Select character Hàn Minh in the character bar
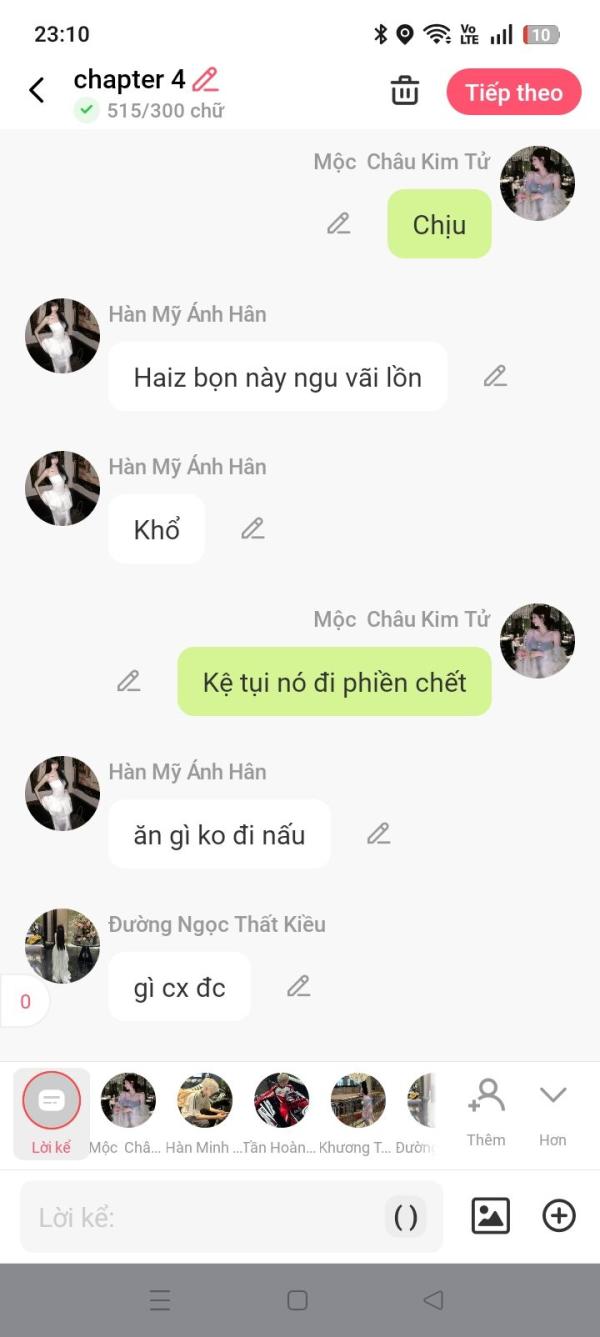 205,1113
